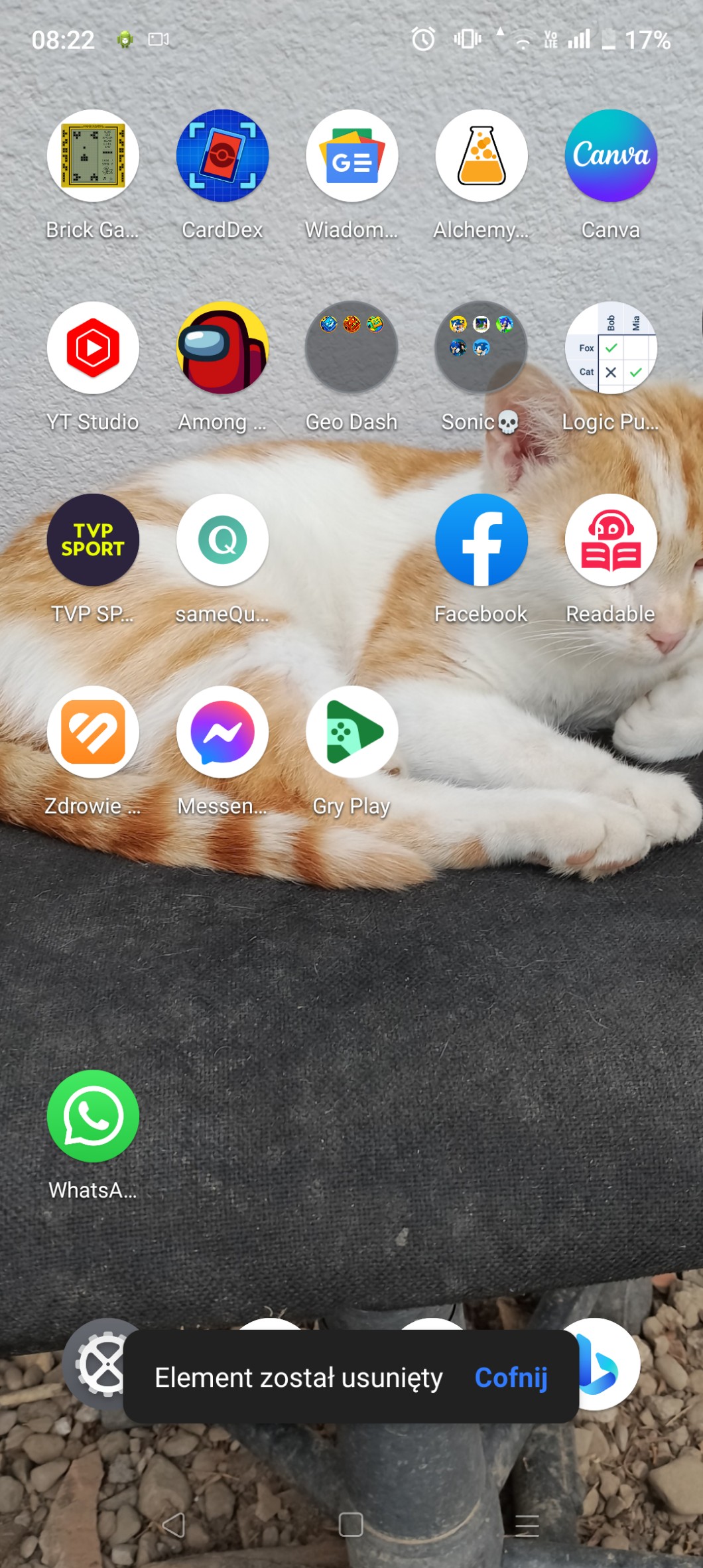Launch the Alchemy game

point(481,156)
